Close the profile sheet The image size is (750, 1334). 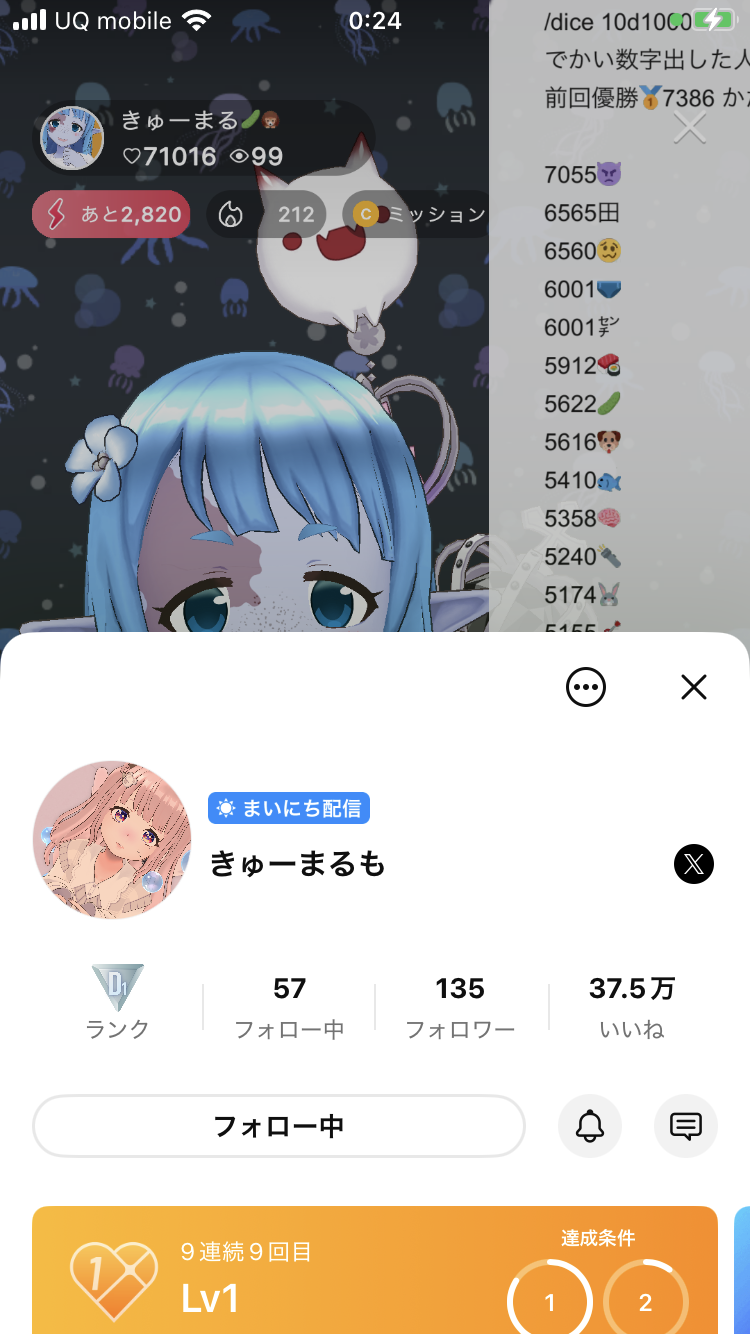point(694,687)
